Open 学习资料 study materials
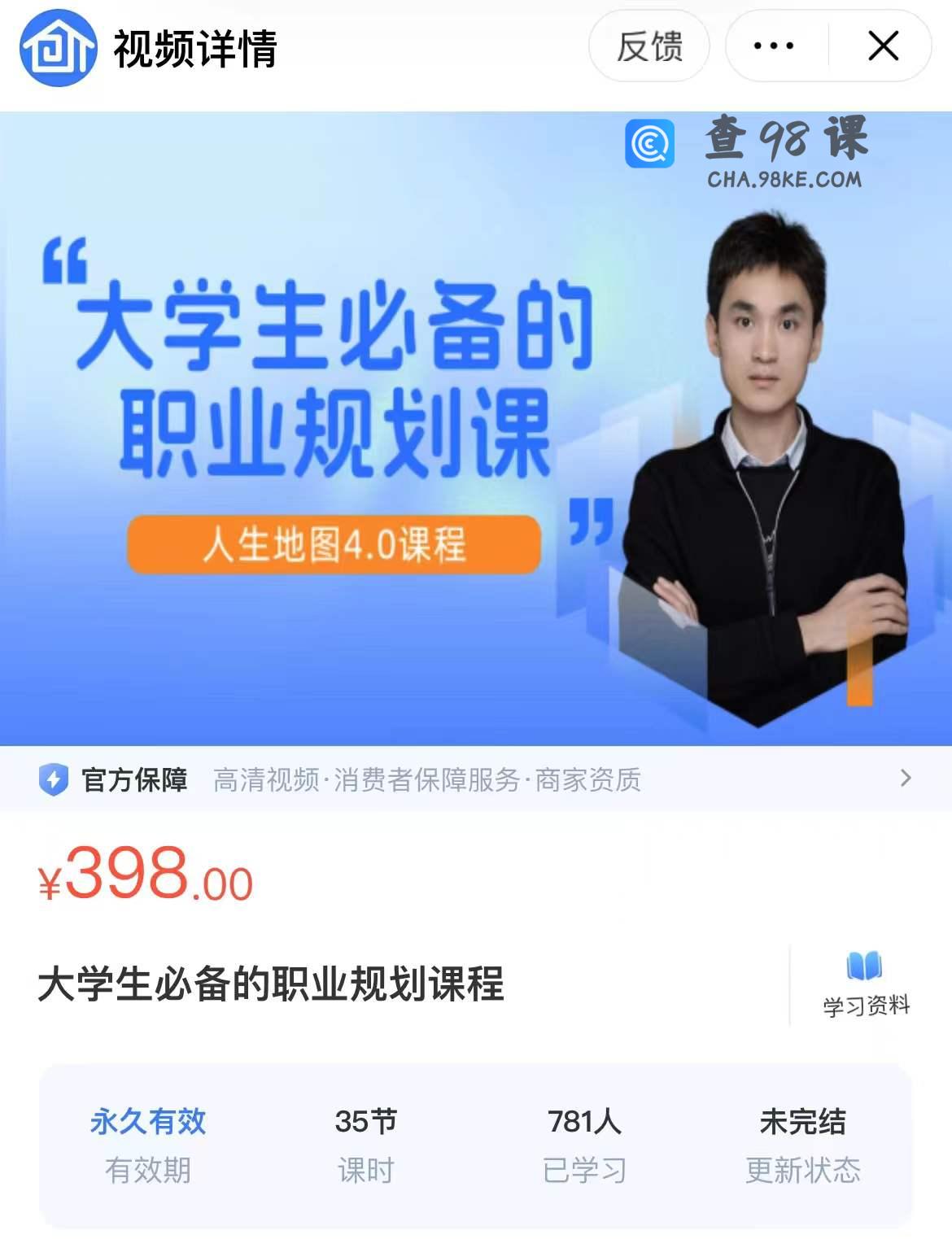Image resolution: width=952 pixels, height=1239 pixels. [x=866, y=984]
